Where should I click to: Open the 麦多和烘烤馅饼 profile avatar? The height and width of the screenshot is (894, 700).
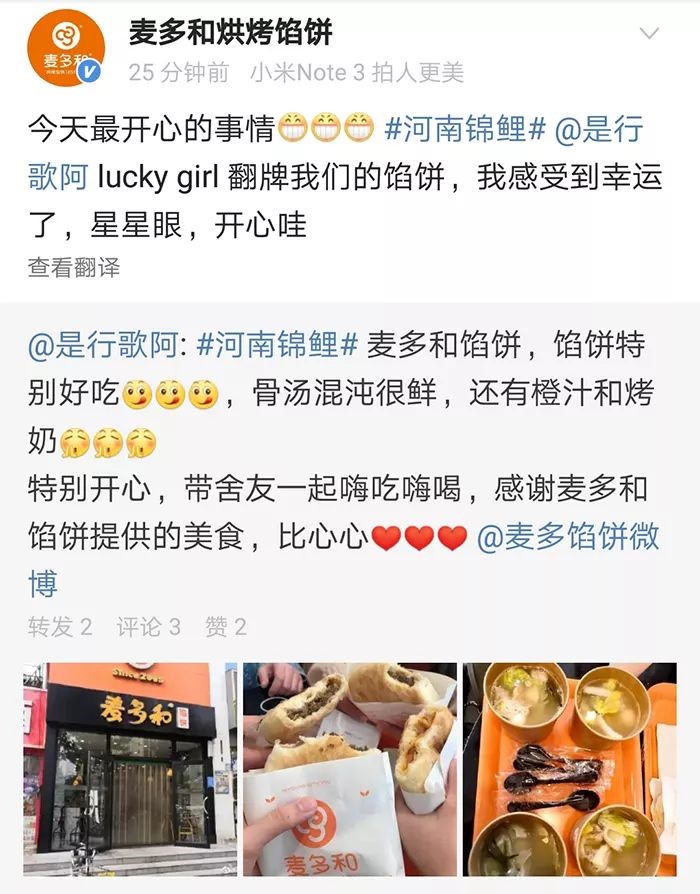(x=66, y=49)
